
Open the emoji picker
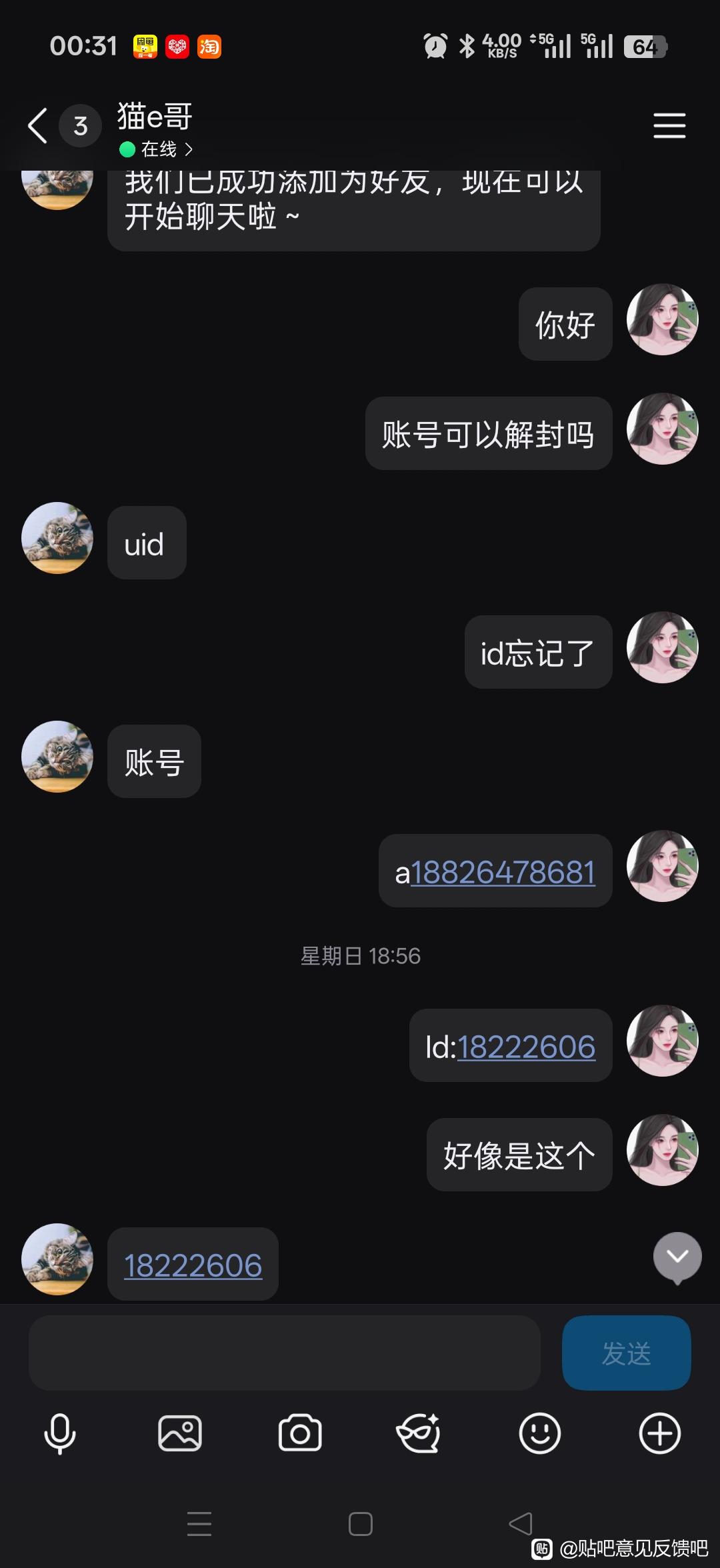(539, 1433)
